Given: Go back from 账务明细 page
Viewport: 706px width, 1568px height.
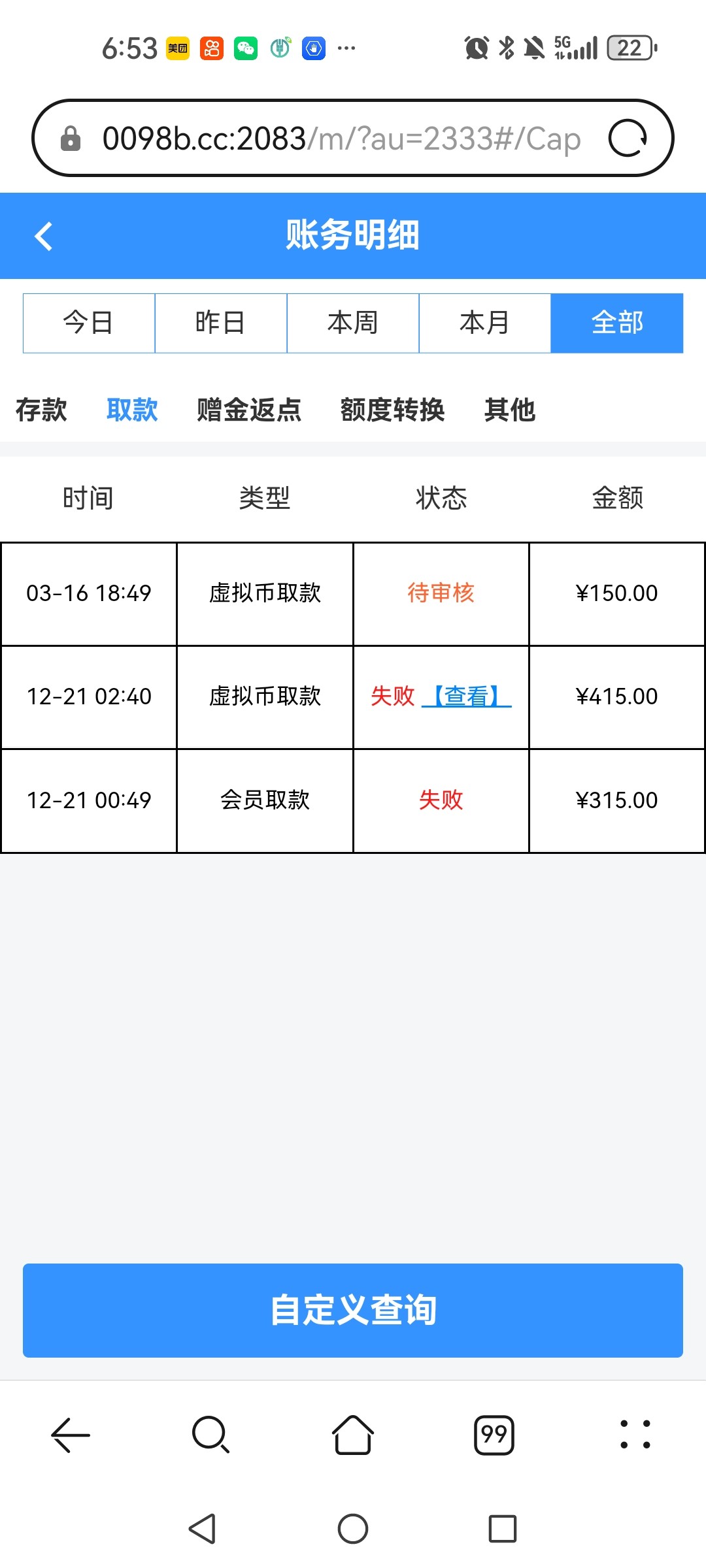Looking at the screenshot, I should point(44,236).
